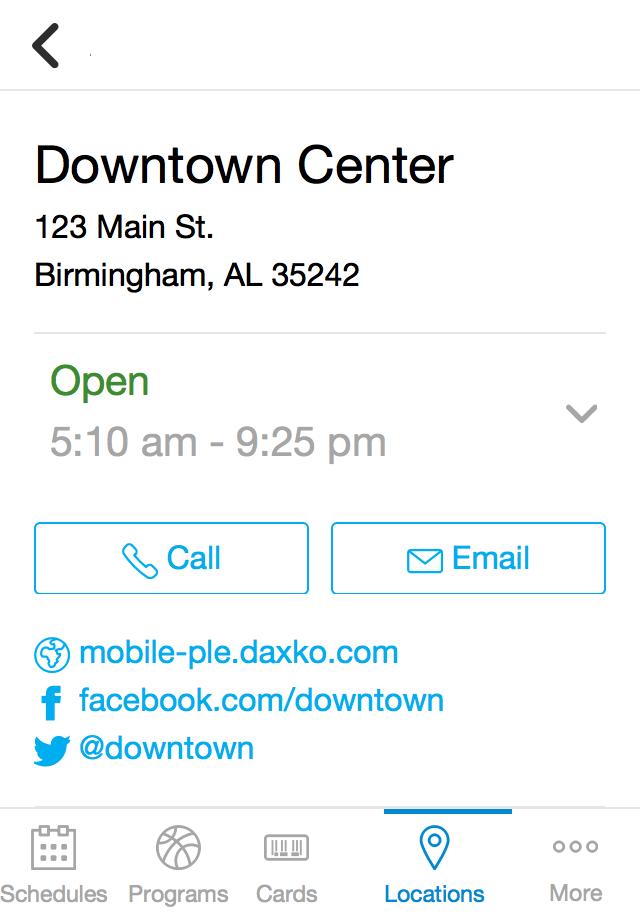Call the Downtown Center
The height and width of the screenshot is (920, 640).
coord(171,558)
